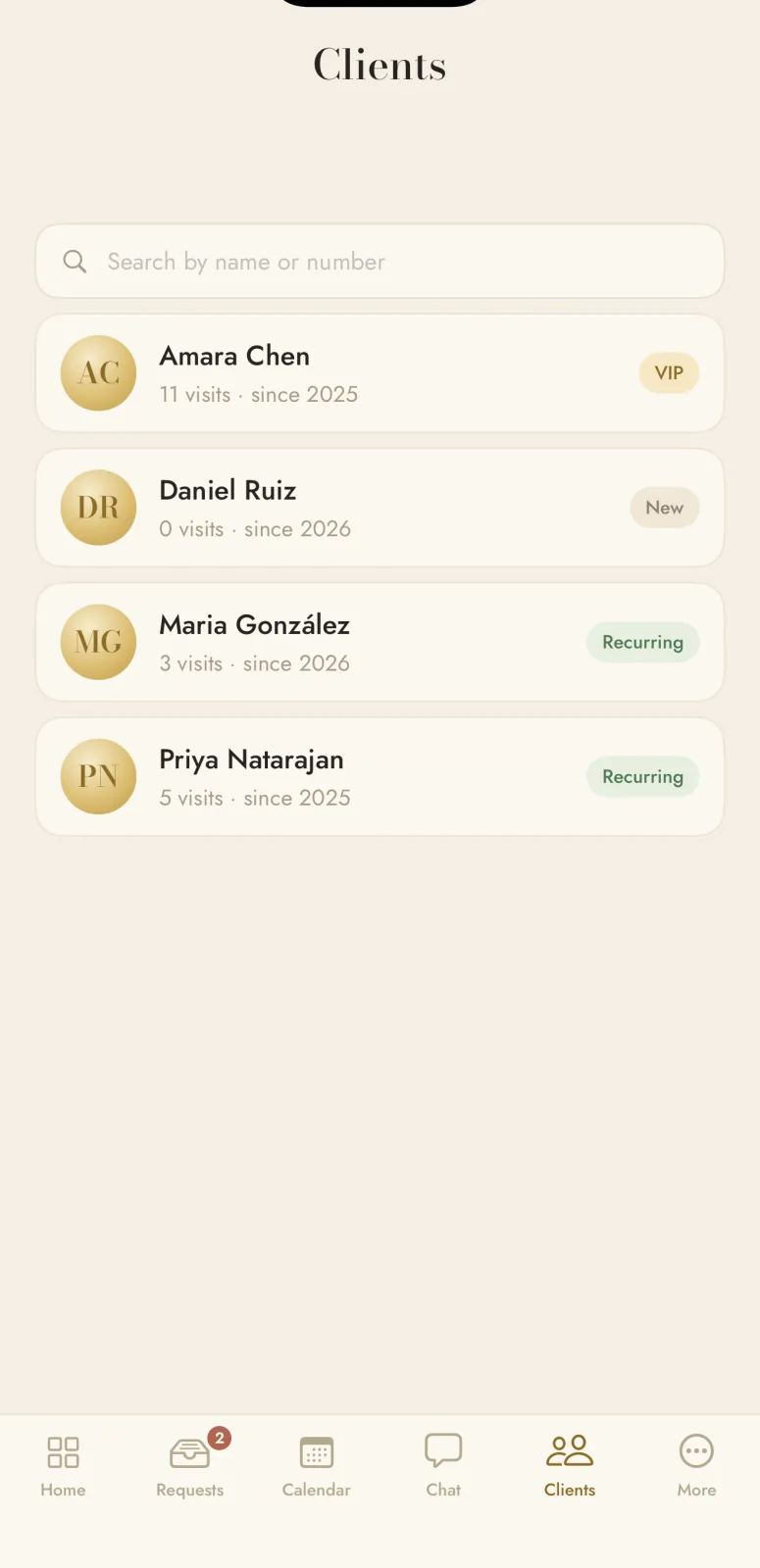Select Priya Natarajan from the client list

(380, 776)
